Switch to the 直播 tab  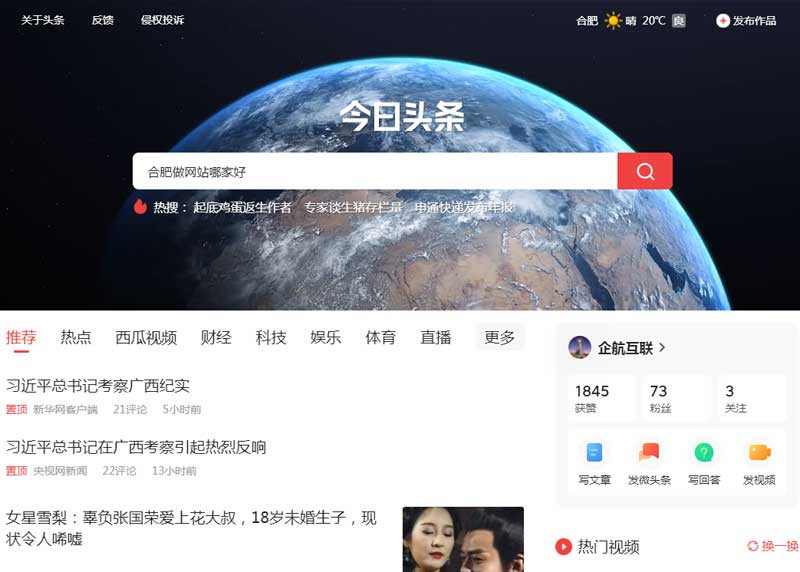coord(436,337)
